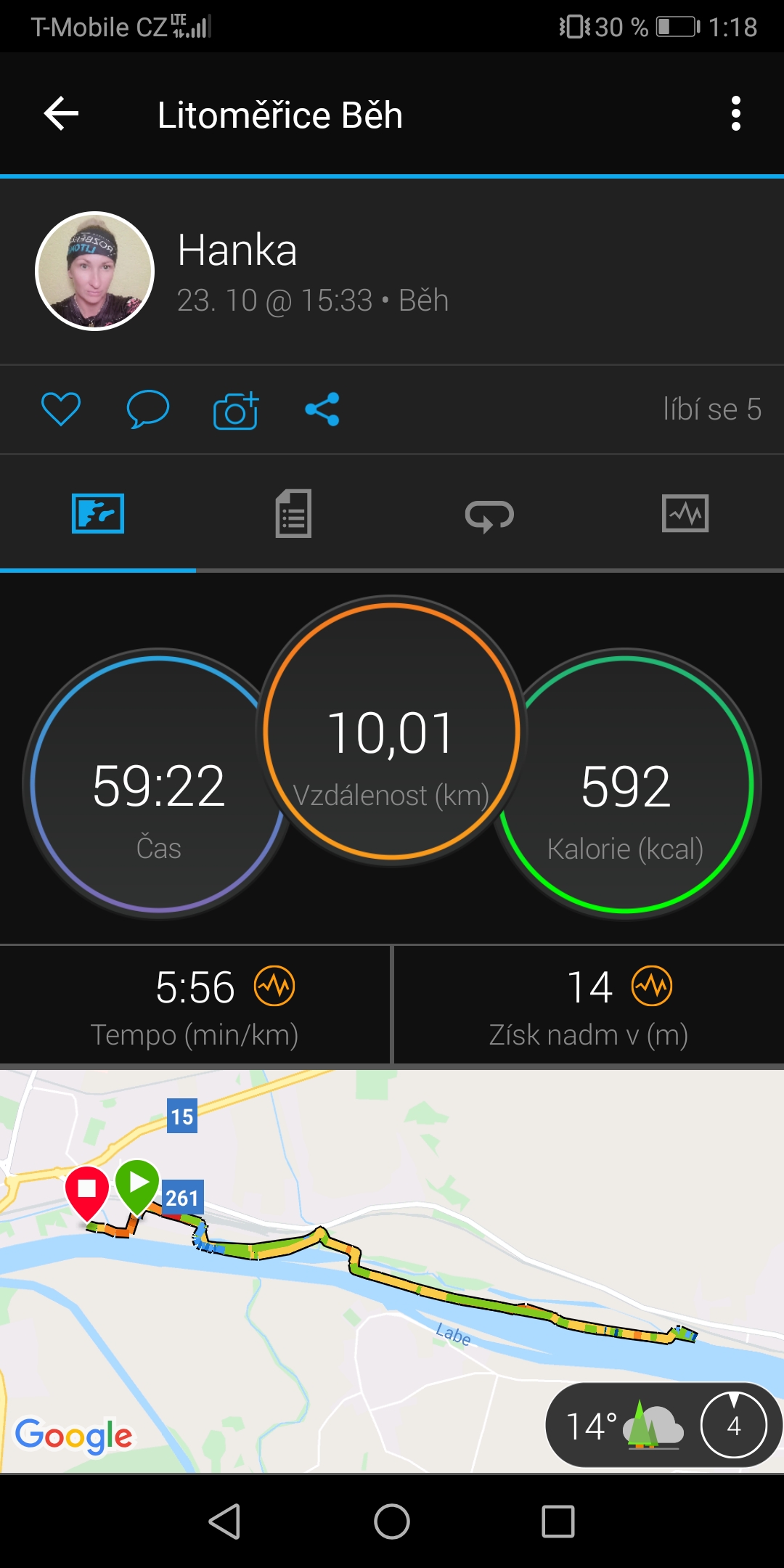Switch to the laps tab
The width and height of the screenshot is (784, 1568).
(x=489, y=515)
